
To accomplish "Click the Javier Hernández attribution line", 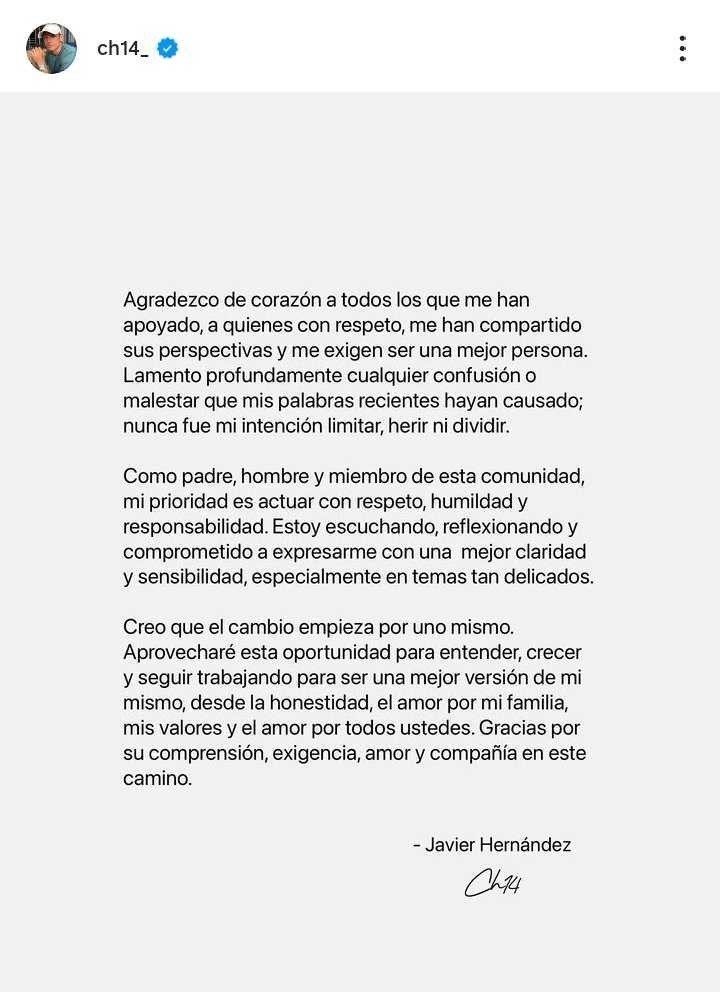I will pos(494,844).
